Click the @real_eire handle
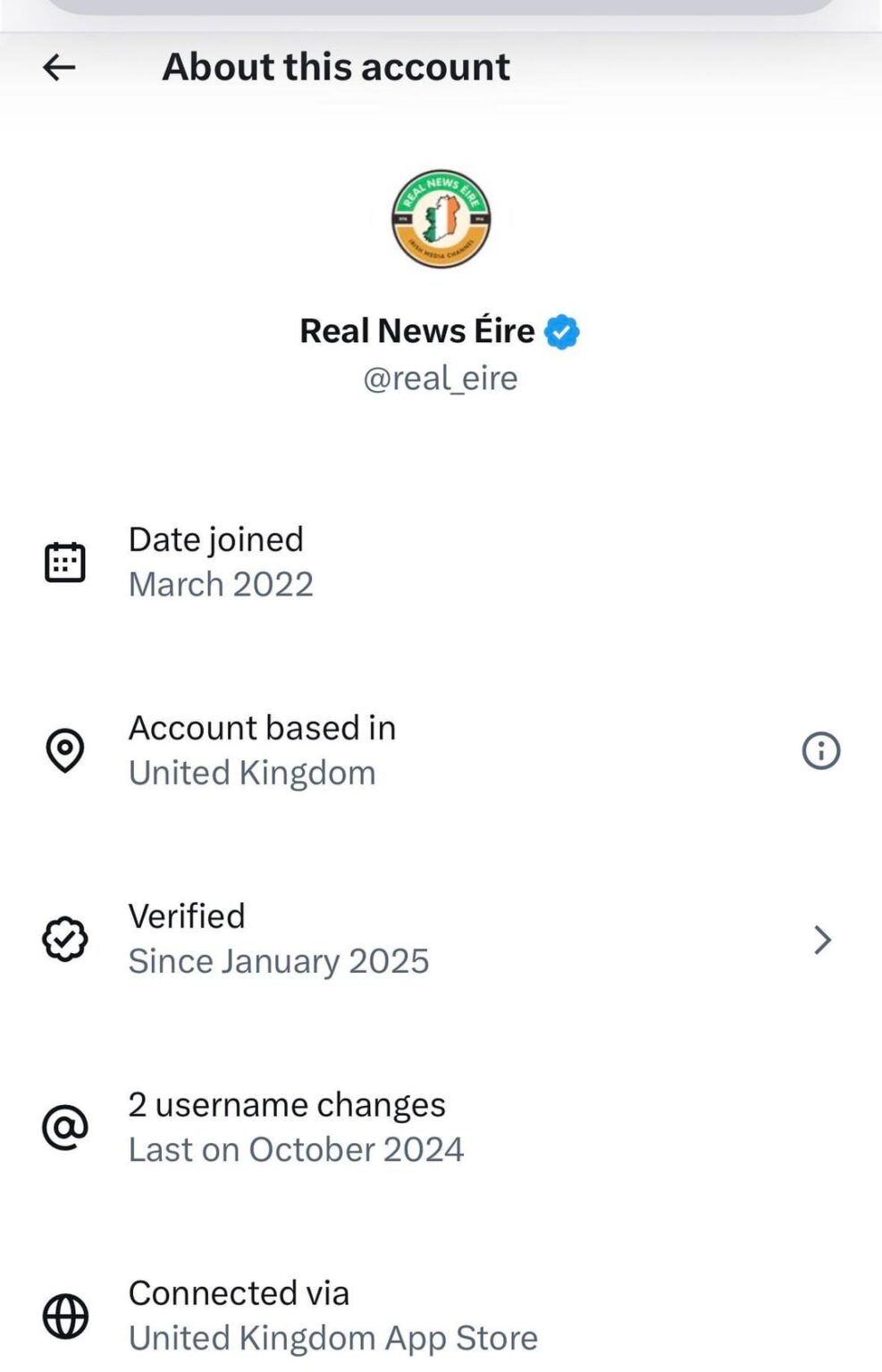The width and height of the screenshot is (882, 1372). [441, 378]
